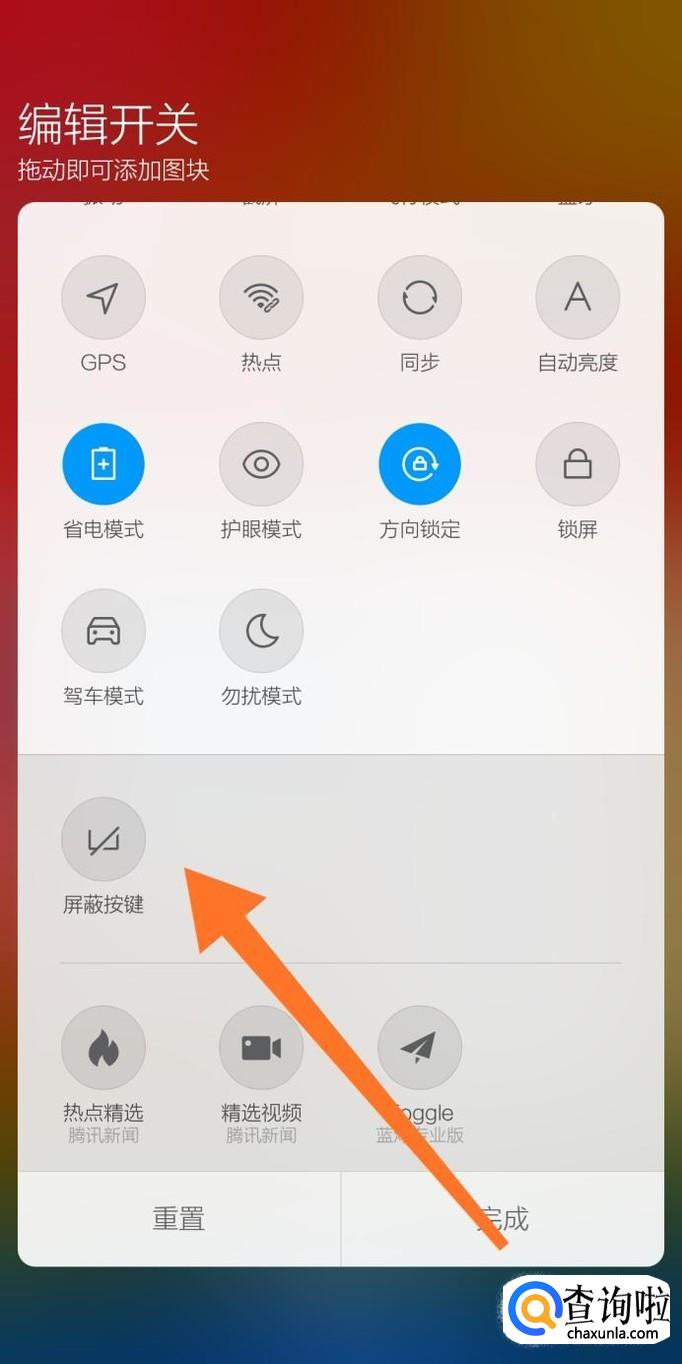Tap the 屏蔽按键 block buttons tile
The height and width of the screenshot is (1364, 682).
pos(103,840)
